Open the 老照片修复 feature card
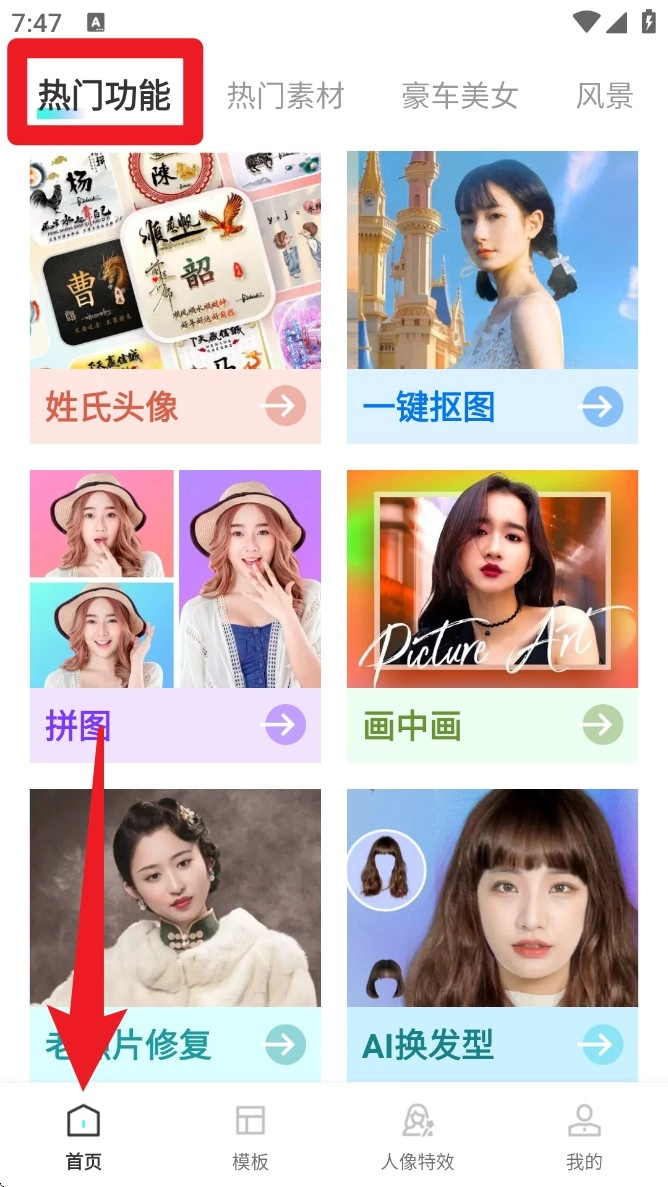Image resolution: width=668 pixels, height=1187 pixels. [175, 935]
